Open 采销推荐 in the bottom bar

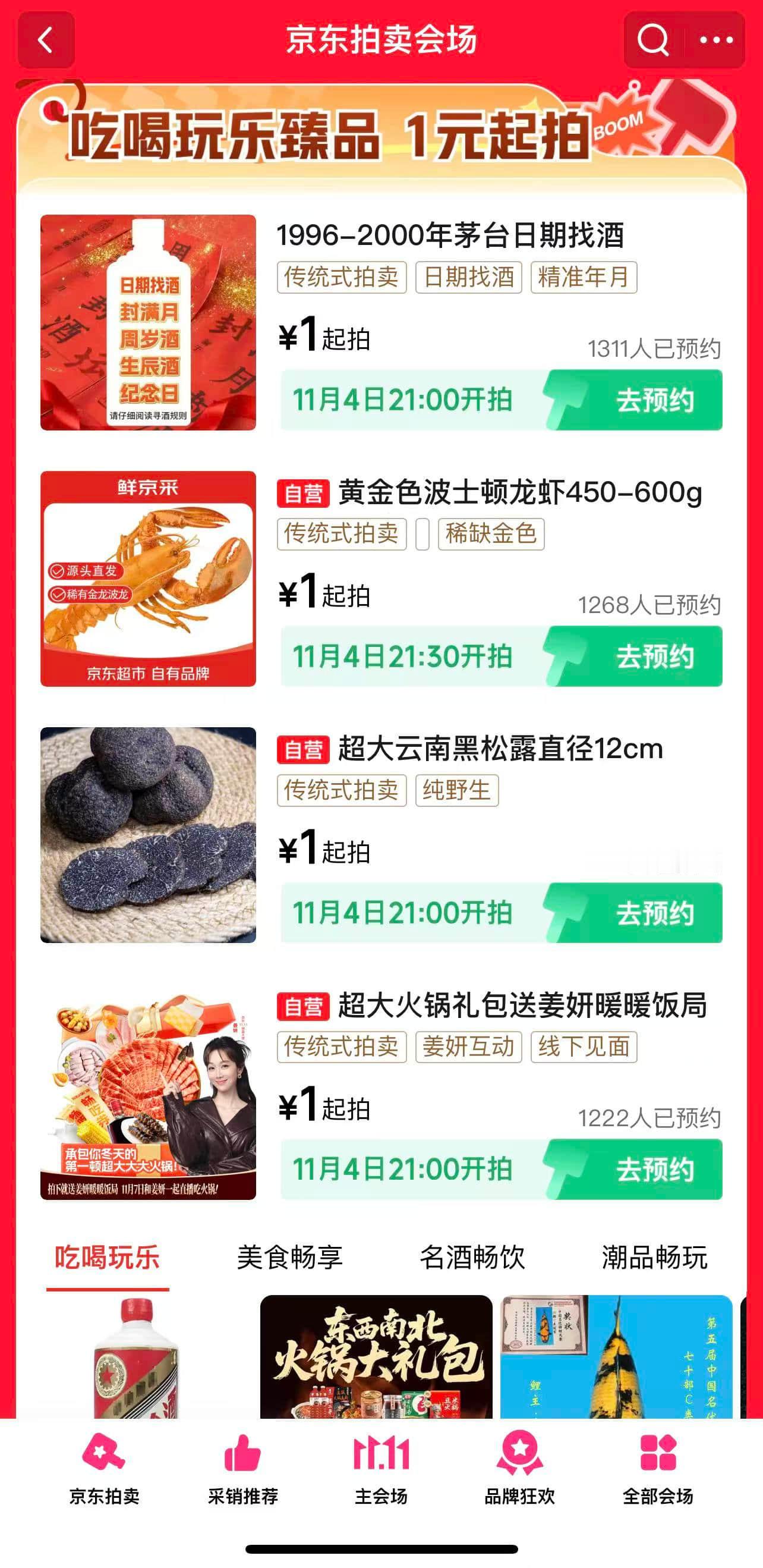[243, 1468]
